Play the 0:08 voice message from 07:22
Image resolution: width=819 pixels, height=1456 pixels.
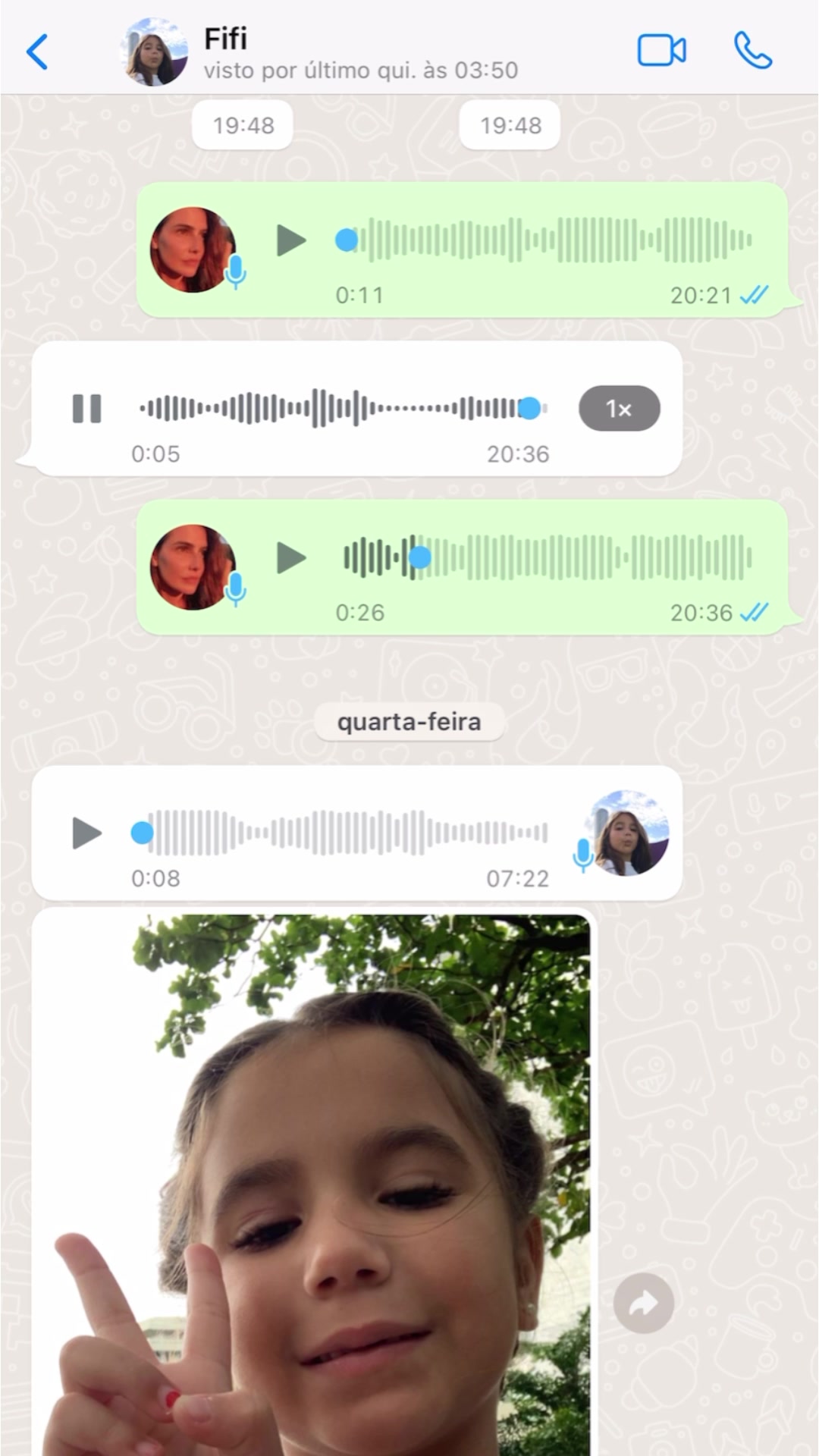click(x=86, y=833)
